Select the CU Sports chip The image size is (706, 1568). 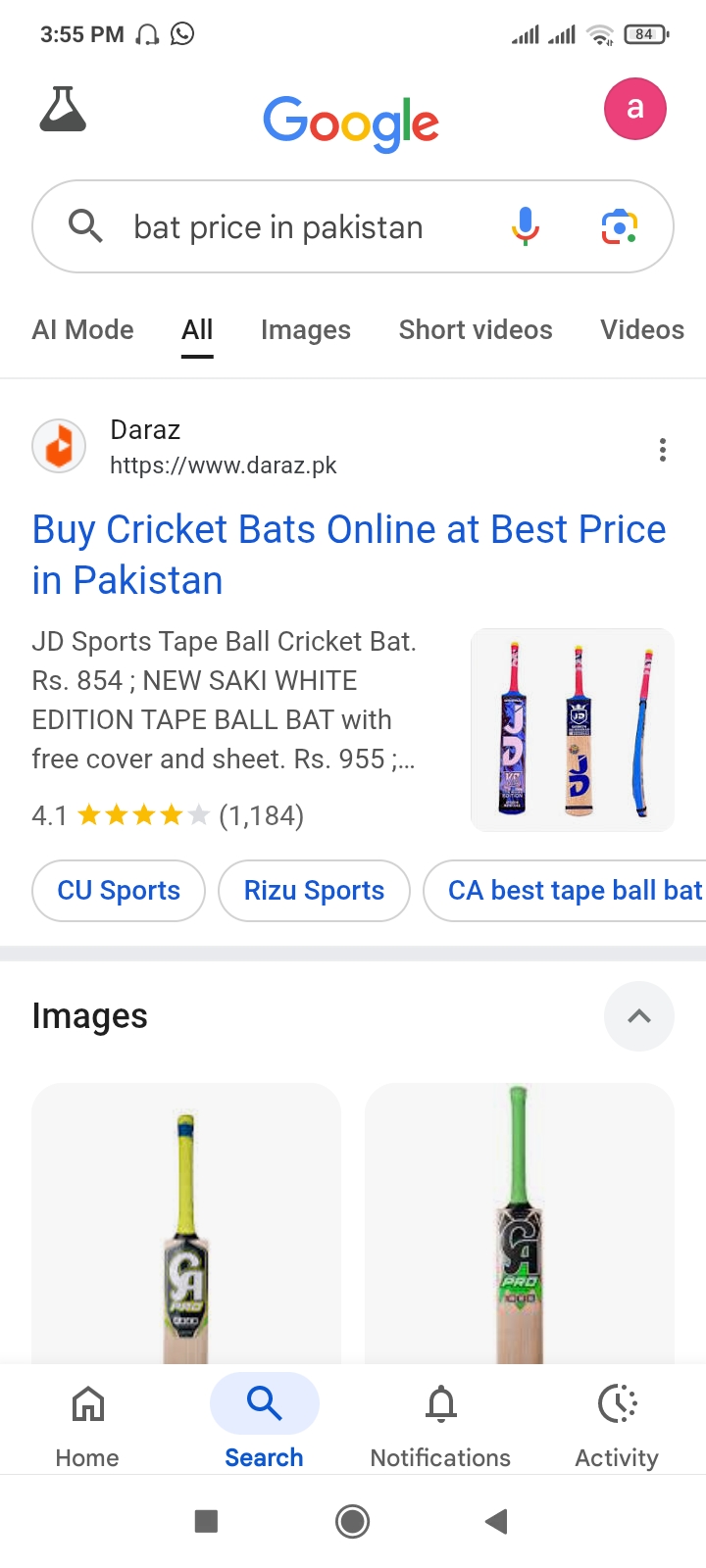(119, 891)
